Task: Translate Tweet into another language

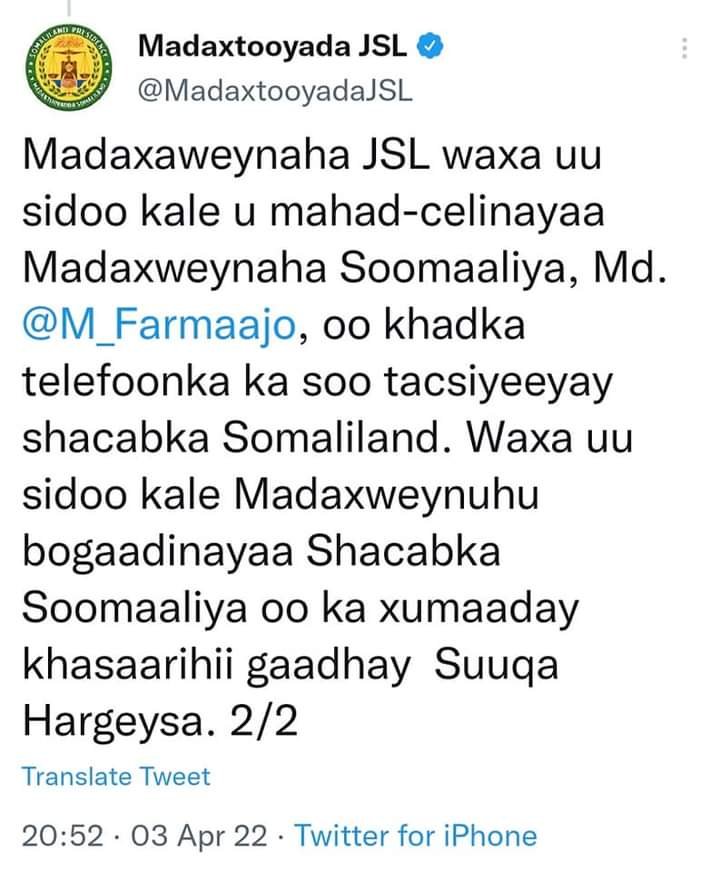Action: click(116, 776)
